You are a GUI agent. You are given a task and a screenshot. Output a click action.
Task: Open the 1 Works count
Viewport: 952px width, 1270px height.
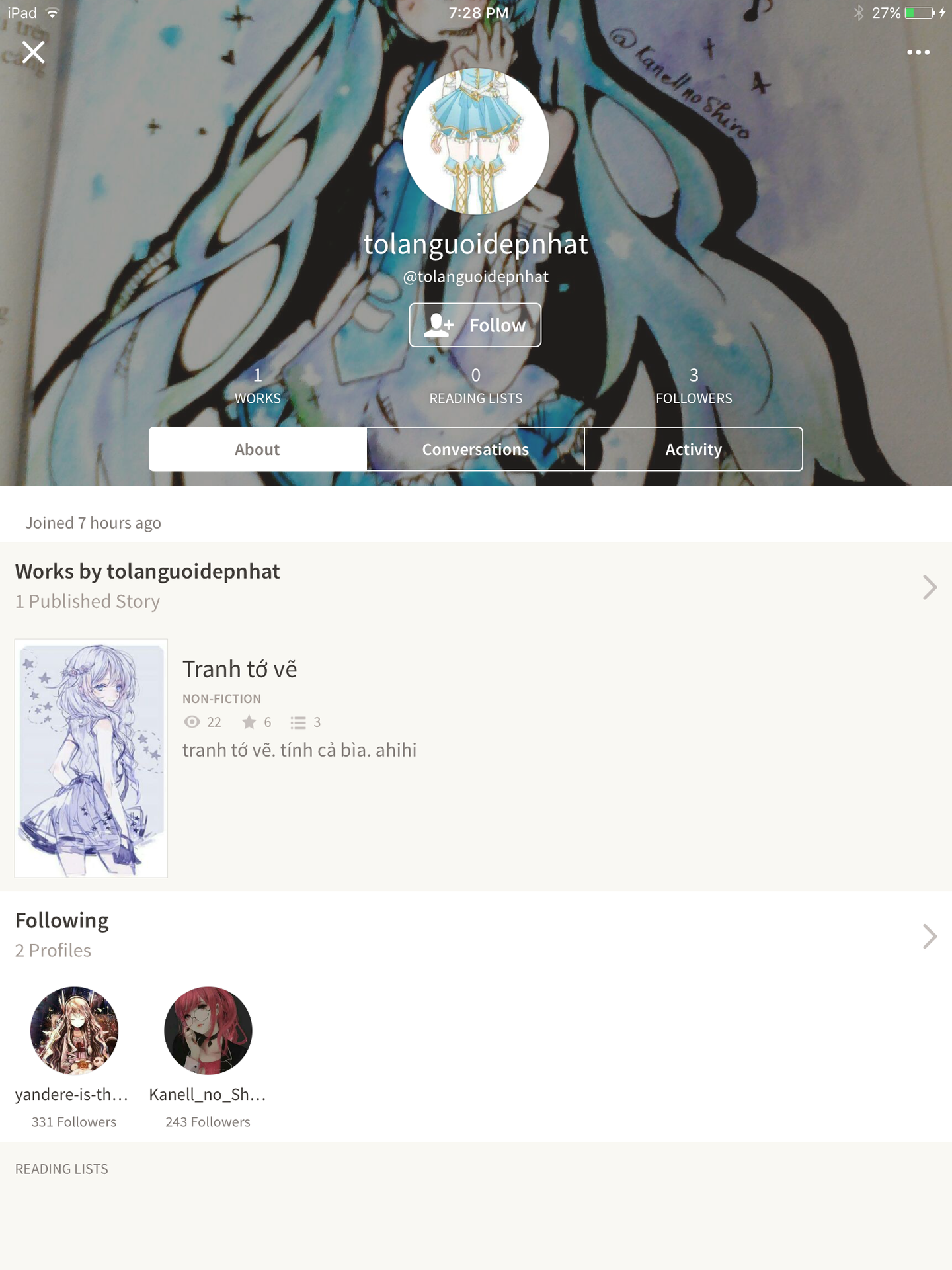pos(258,386)
